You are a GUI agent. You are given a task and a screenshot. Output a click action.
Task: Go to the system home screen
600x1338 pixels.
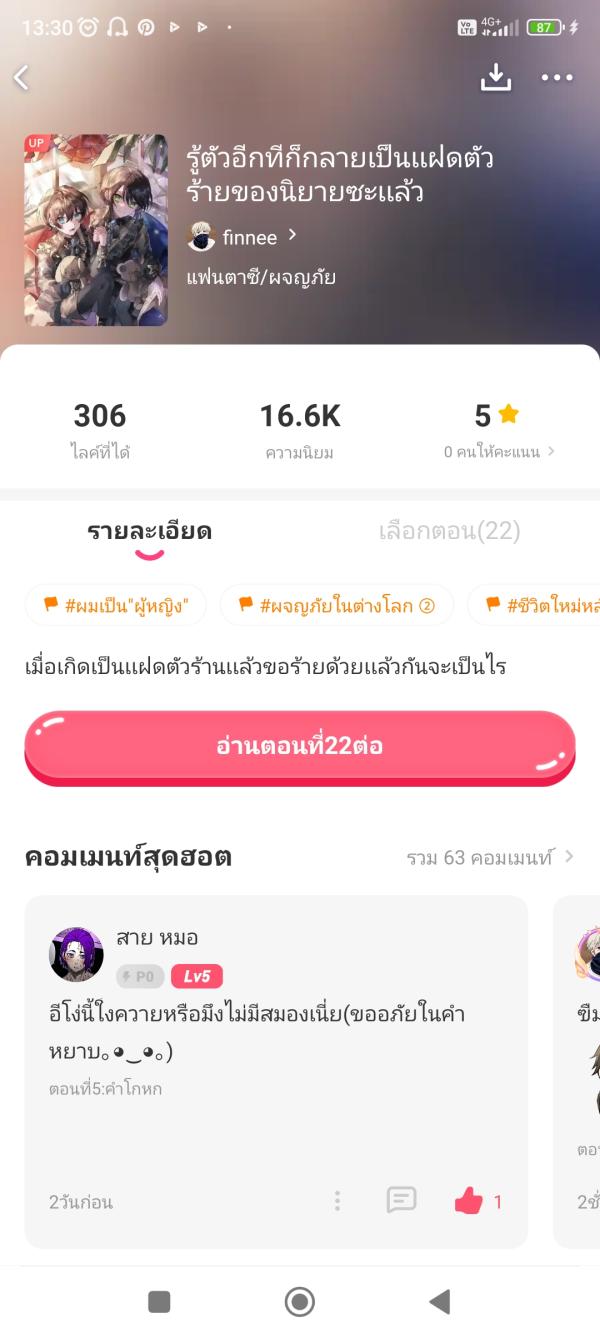[299, 1301]
